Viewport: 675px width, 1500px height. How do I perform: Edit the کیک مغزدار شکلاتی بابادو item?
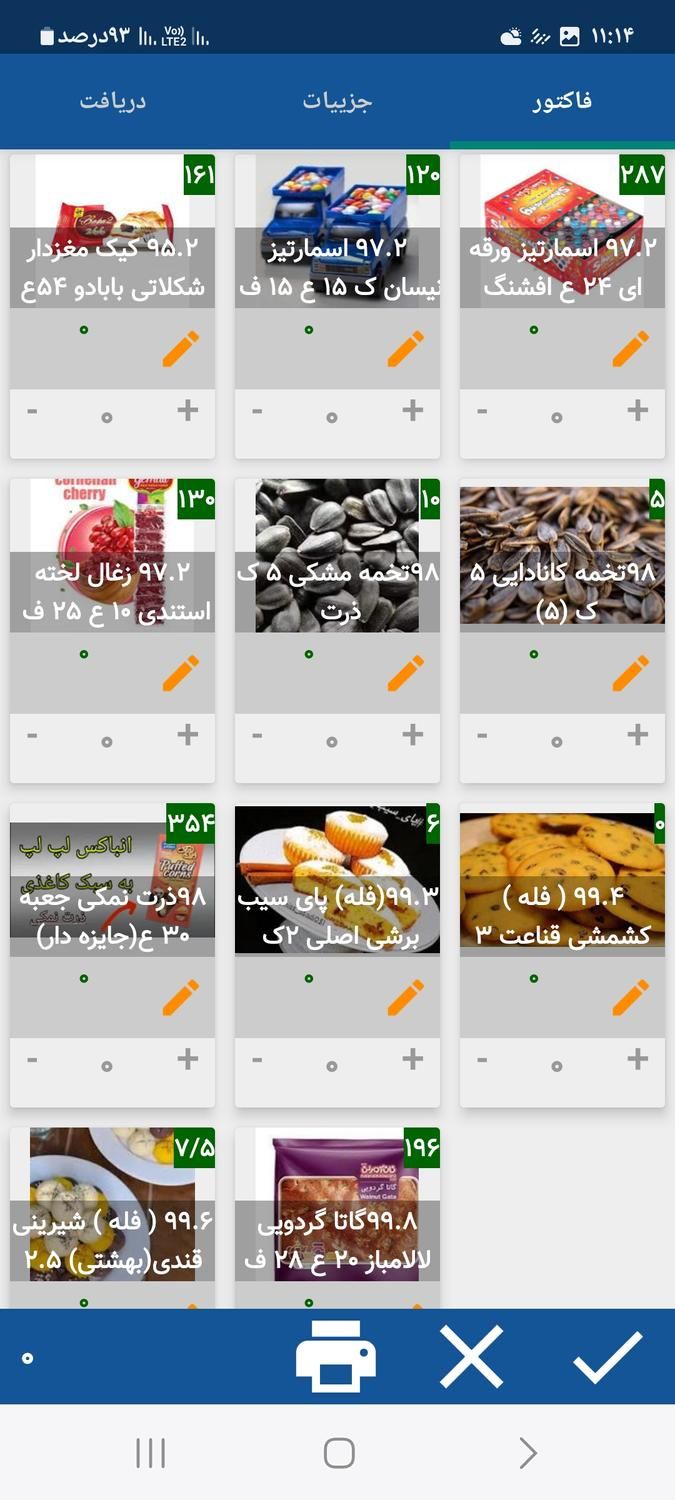tap(180, 349)
